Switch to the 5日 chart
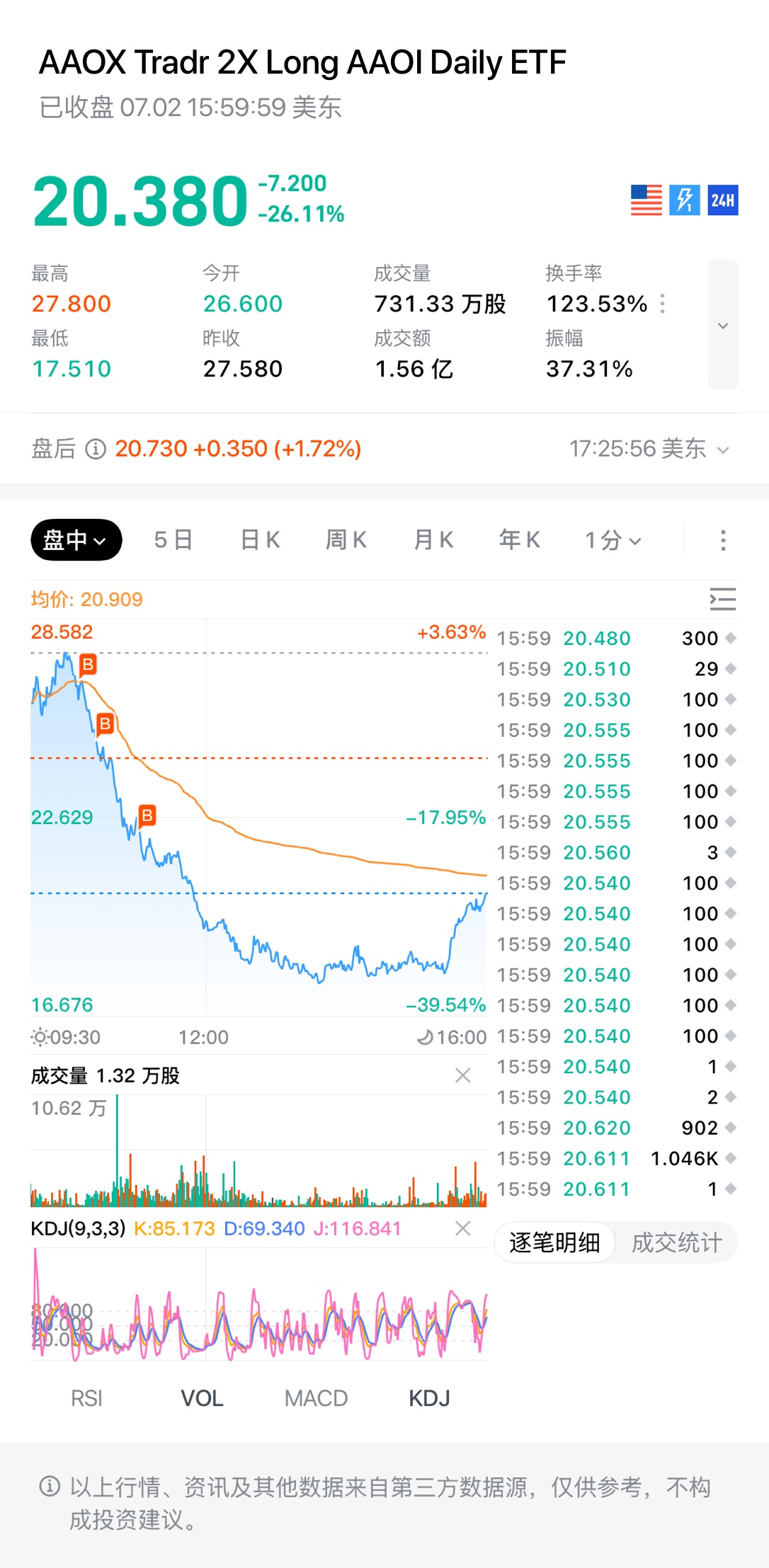Viewport: 769px width, 1568px height. pos(173,540)
